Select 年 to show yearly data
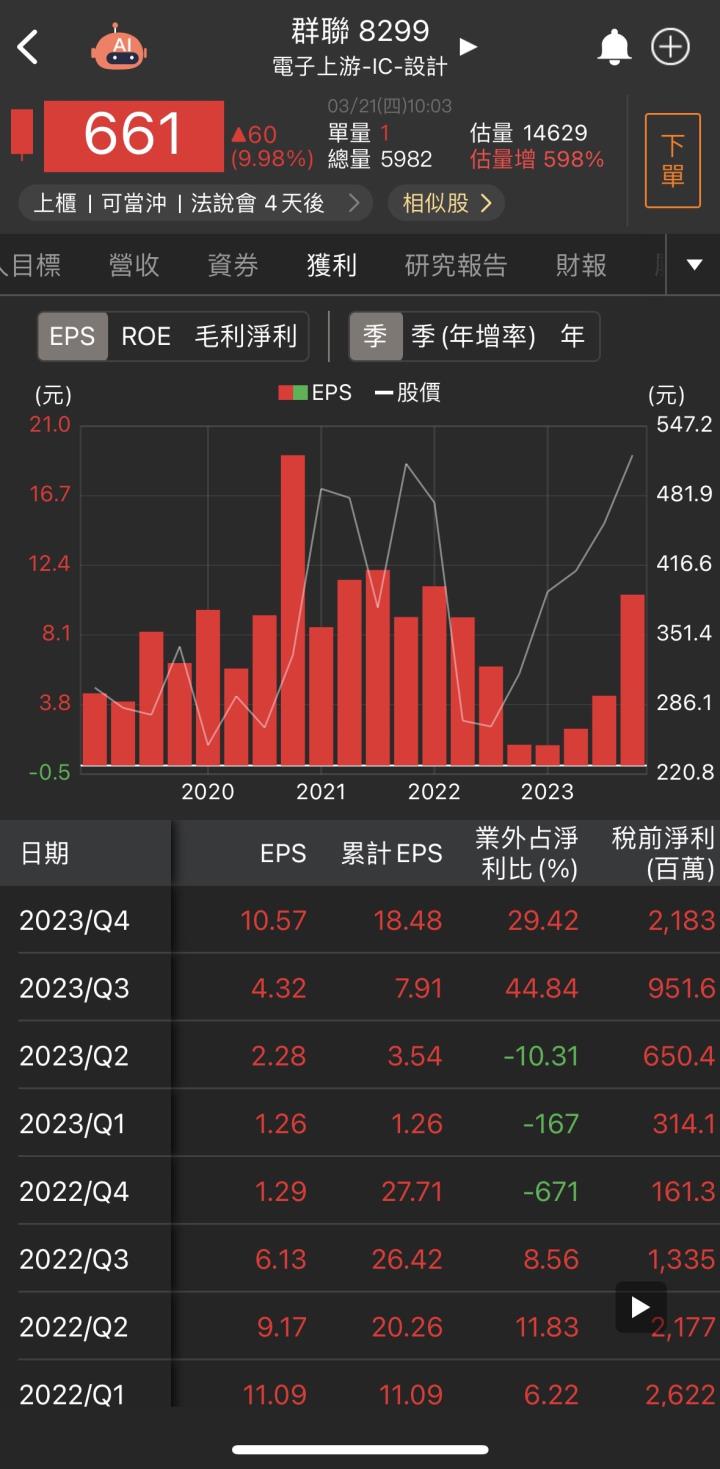The image size is (720, 1469). coord(572,336)
